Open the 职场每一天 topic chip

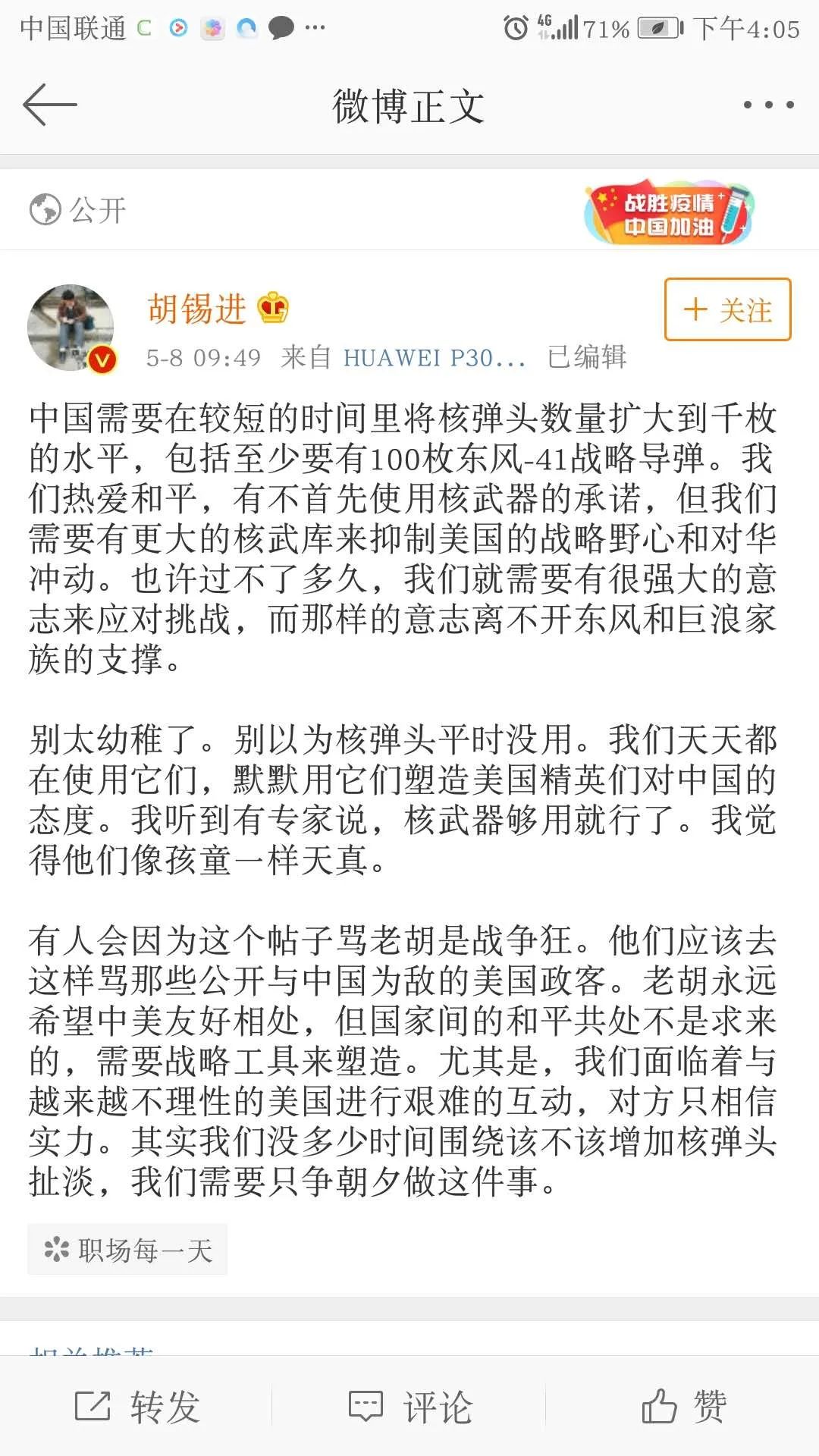click(x=127, y=1249)
